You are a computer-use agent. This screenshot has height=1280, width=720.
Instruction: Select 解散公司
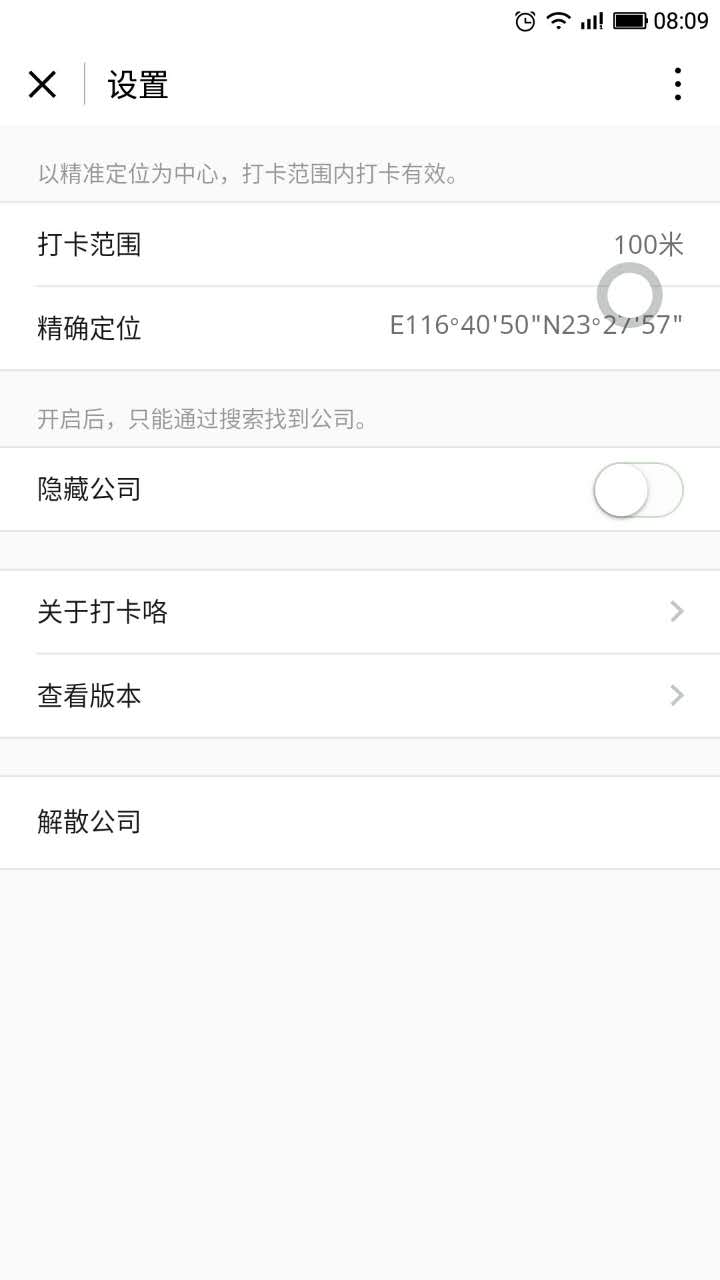pos(360,822)
